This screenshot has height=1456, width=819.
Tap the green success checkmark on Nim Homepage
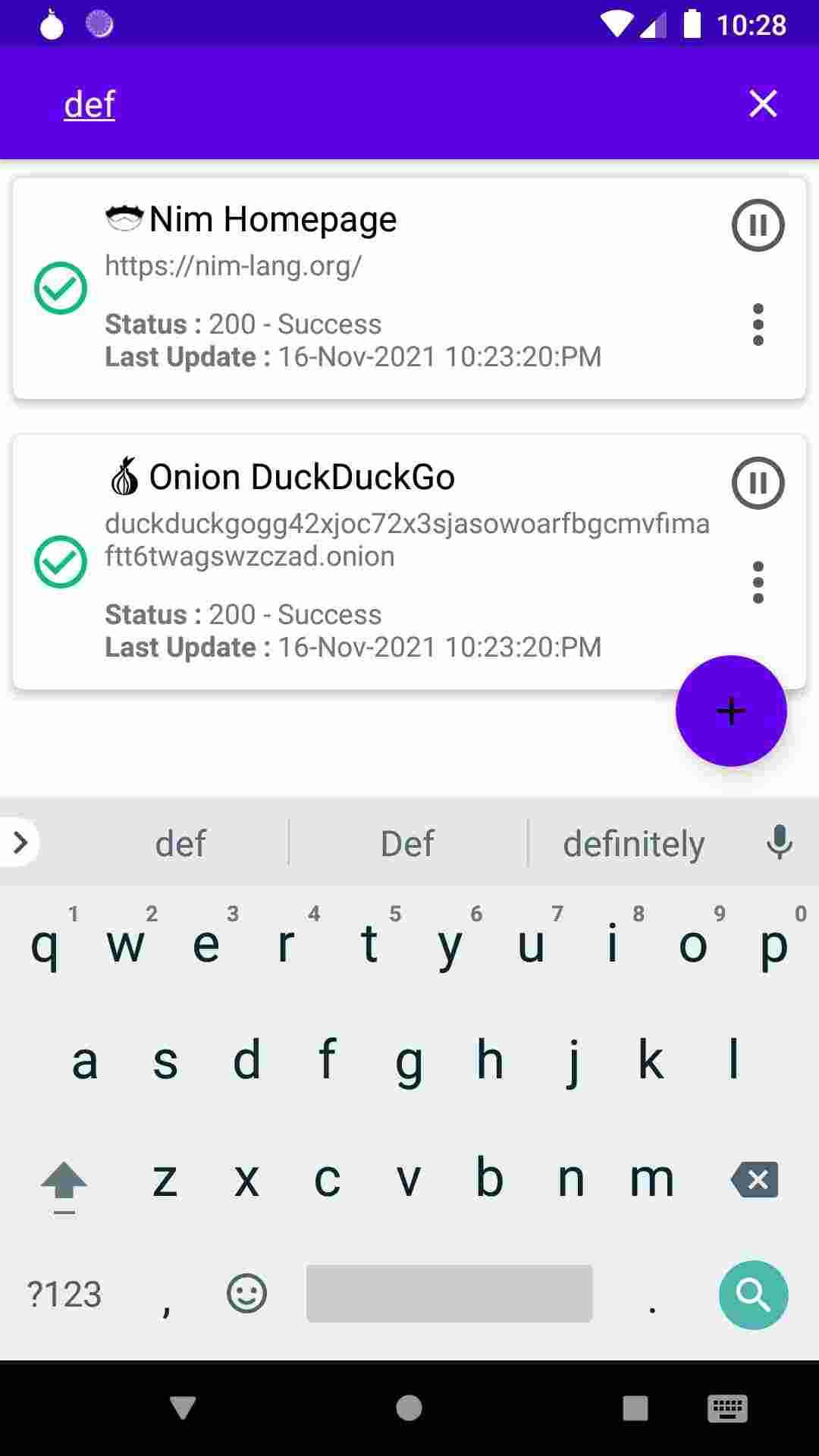(x=61, y=287)
